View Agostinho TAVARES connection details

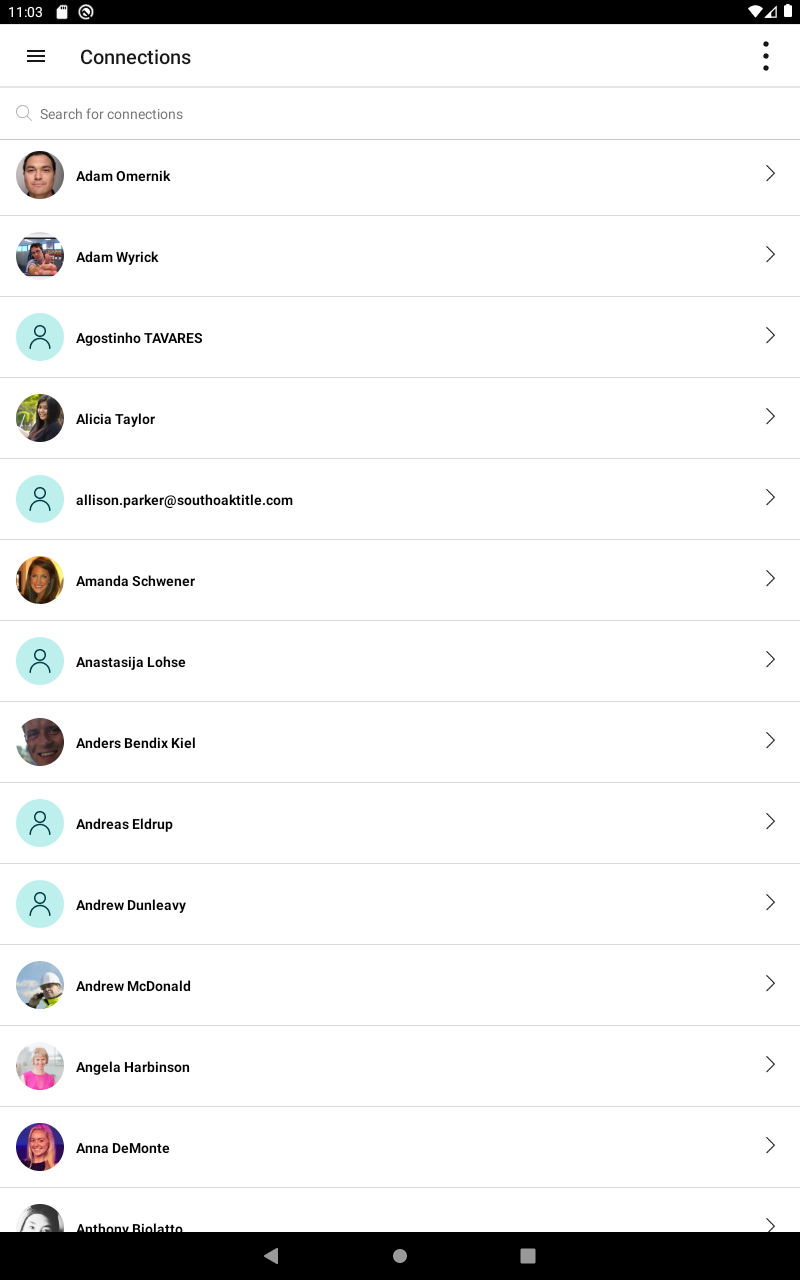400,338
